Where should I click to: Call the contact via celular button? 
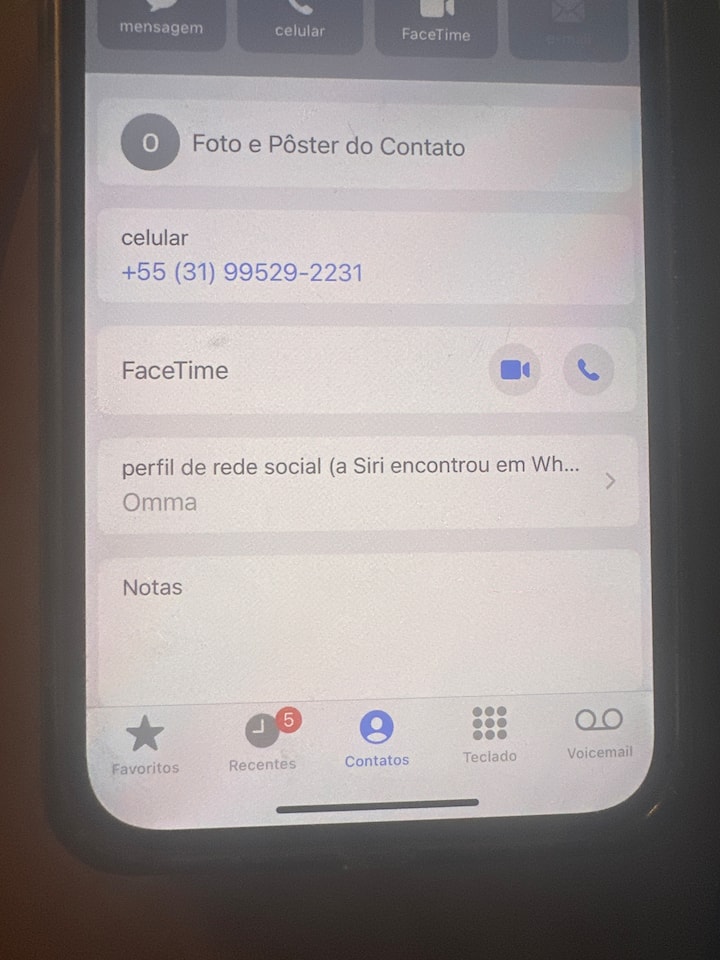[x=300, y=24]
